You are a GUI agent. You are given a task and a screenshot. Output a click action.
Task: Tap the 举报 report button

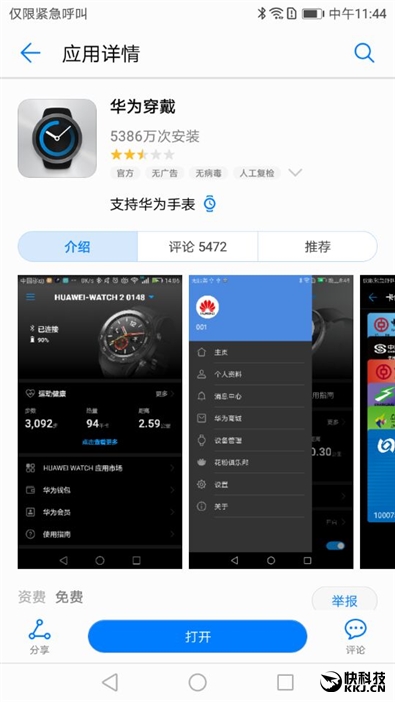point(344,600)
